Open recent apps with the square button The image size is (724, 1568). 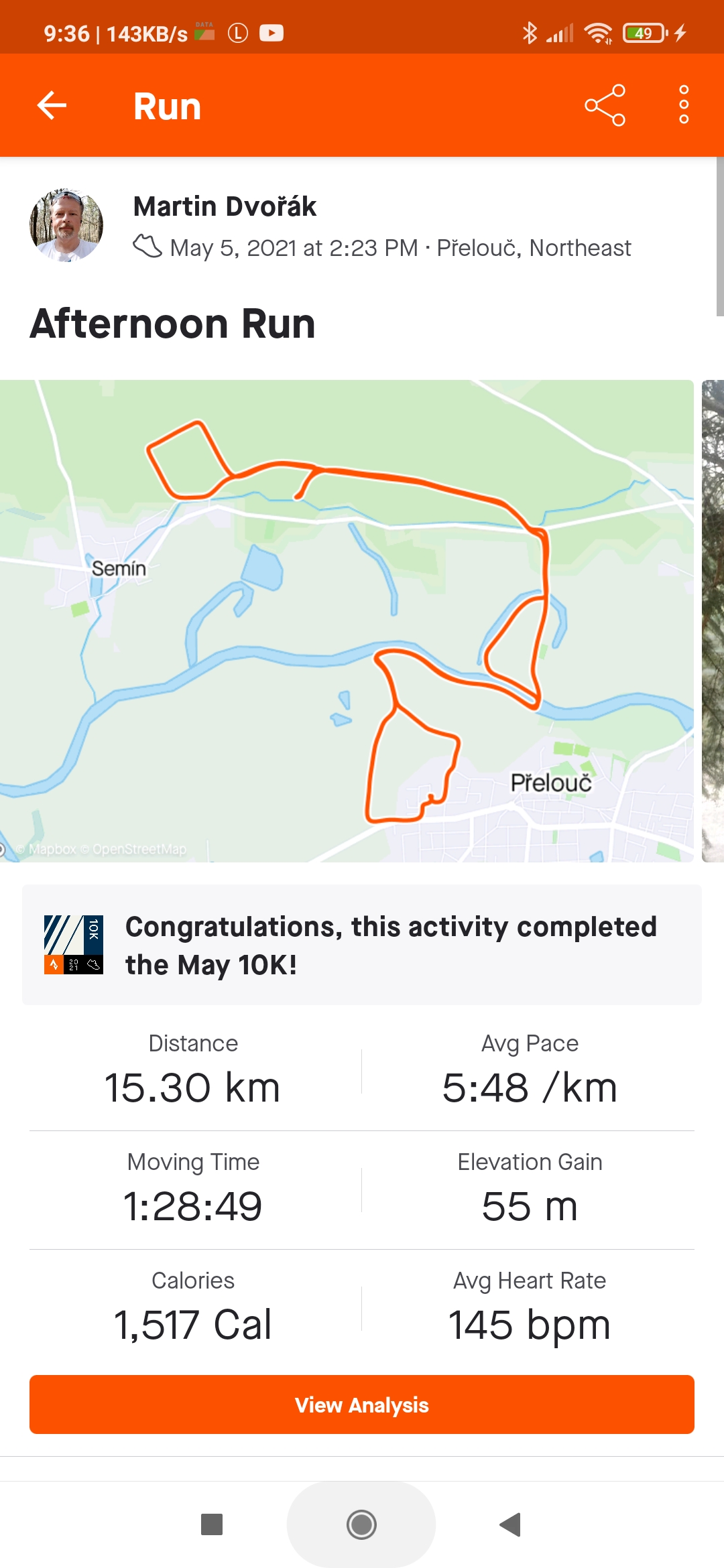(x=212, y=1524)
